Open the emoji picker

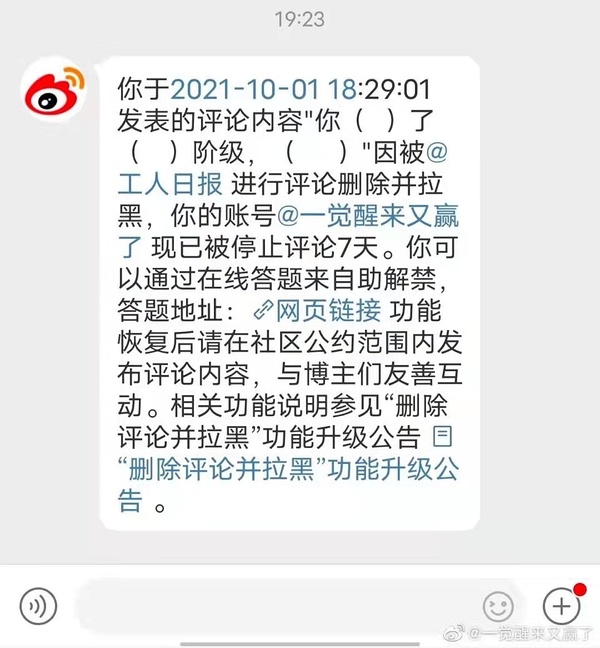498,605
